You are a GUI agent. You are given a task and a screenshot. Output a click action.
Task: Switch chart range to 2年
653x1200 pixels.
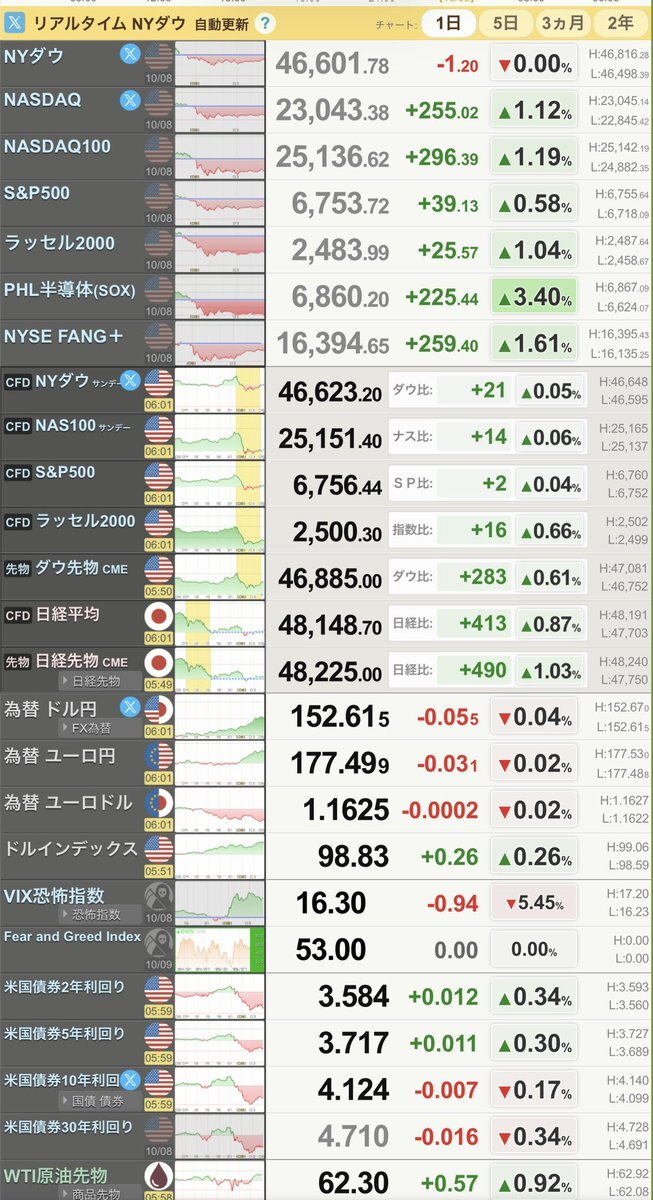tap(620, 23)
